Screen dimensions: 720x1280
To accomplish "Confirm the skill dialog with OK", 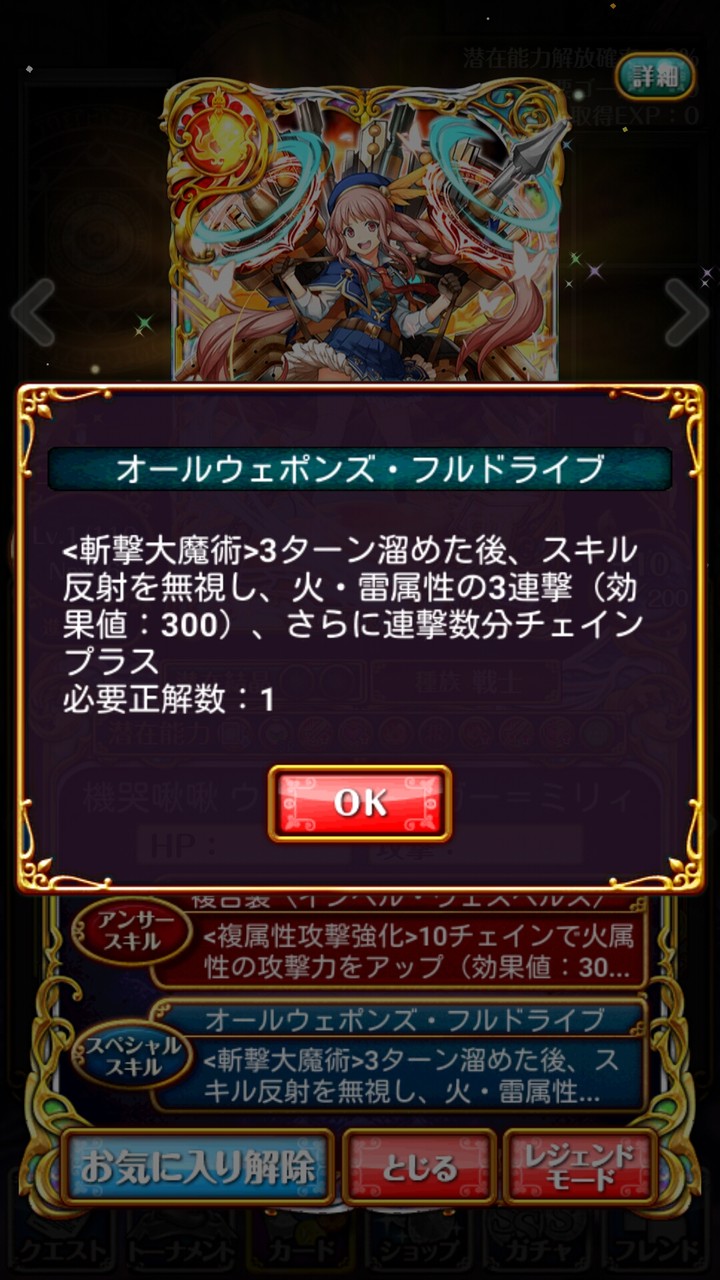I will pos(360,804).
